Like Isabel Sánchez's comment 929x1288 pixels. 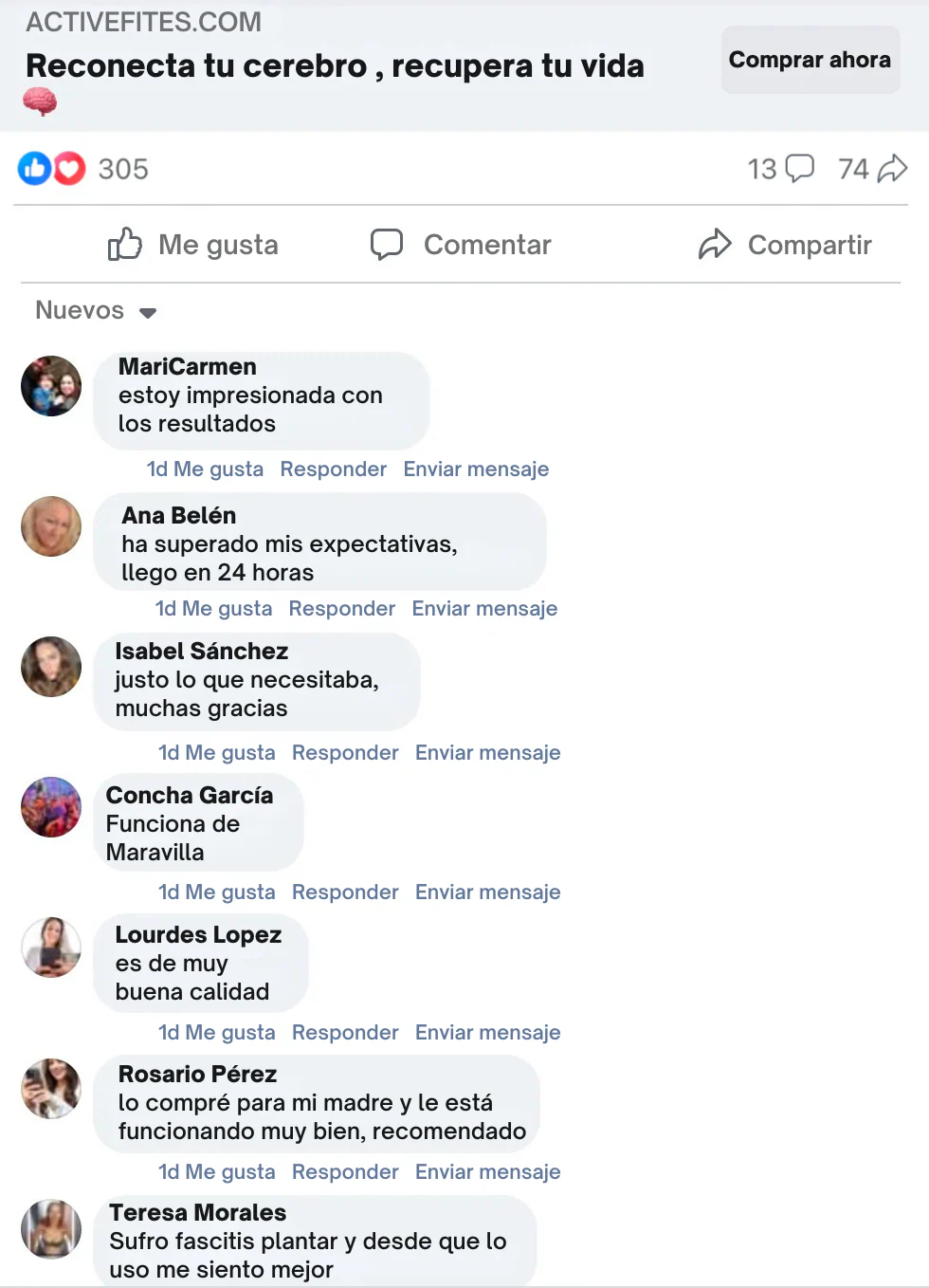pyautogui.click(x=229, y=753)
